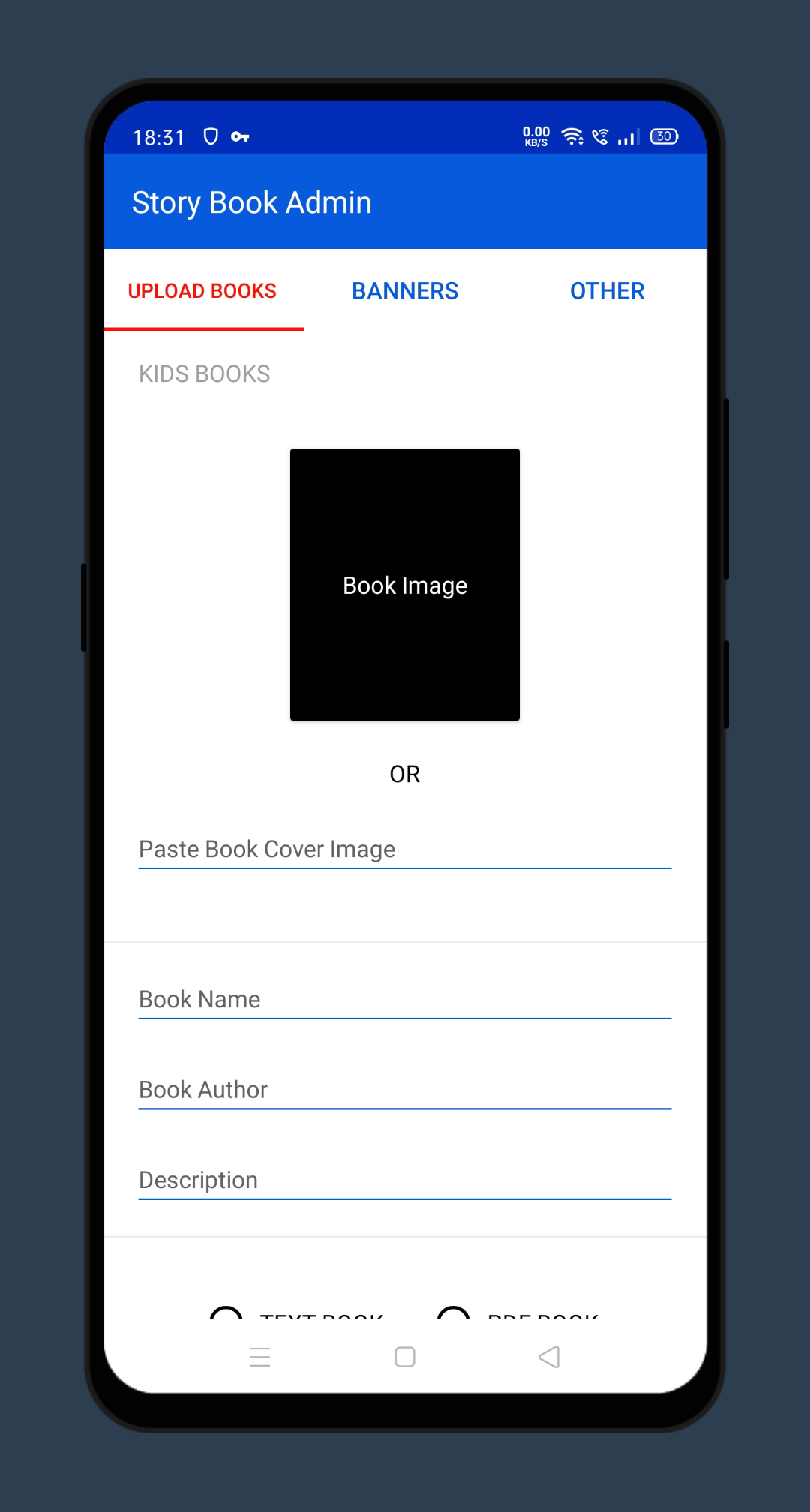Focus the Paste Book Cover Image field
The height and width of the screenshot is (1512, 810).
pyautogui.click(x=405, y=849)
